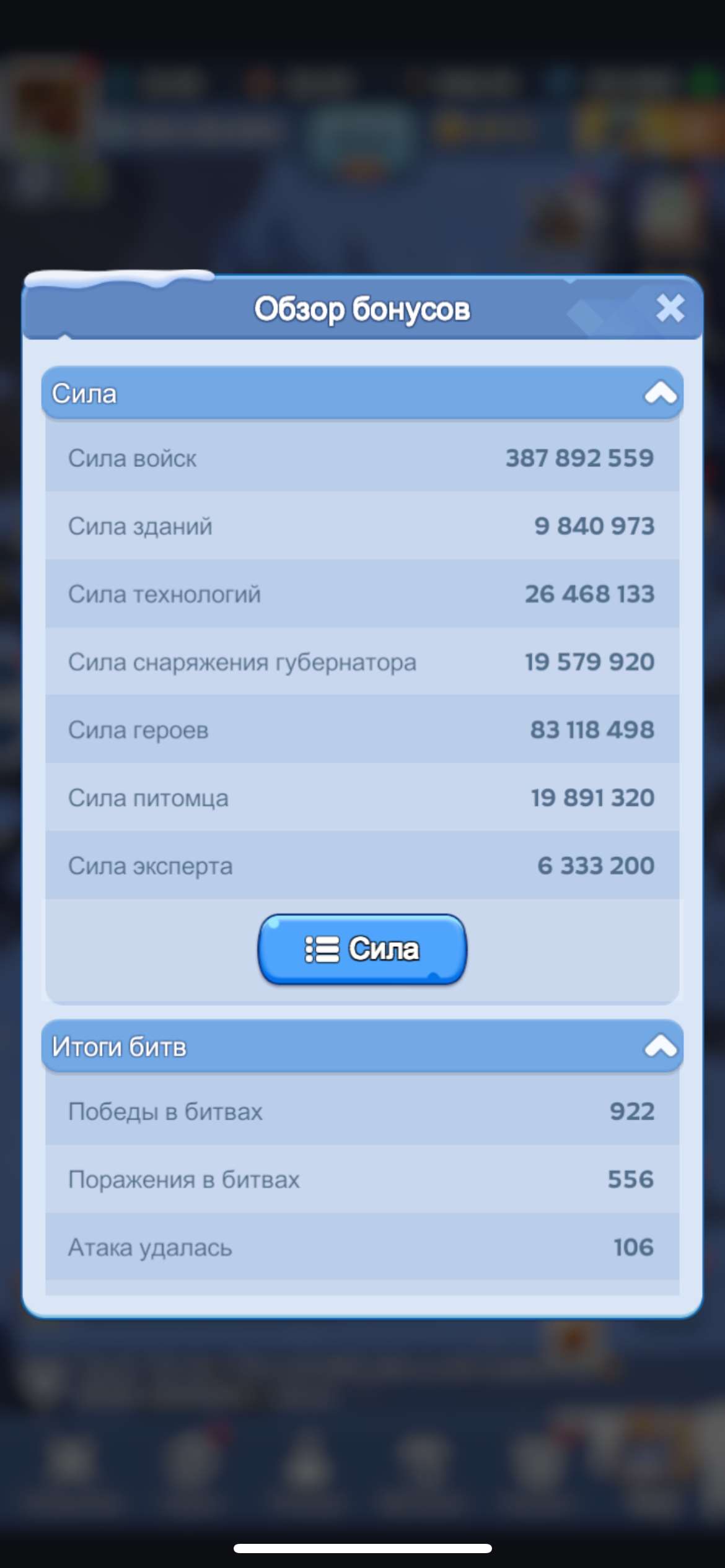Select the Сила питомца row
Image resolution: width=725 pixels, height=1568 pixels.
362,798
